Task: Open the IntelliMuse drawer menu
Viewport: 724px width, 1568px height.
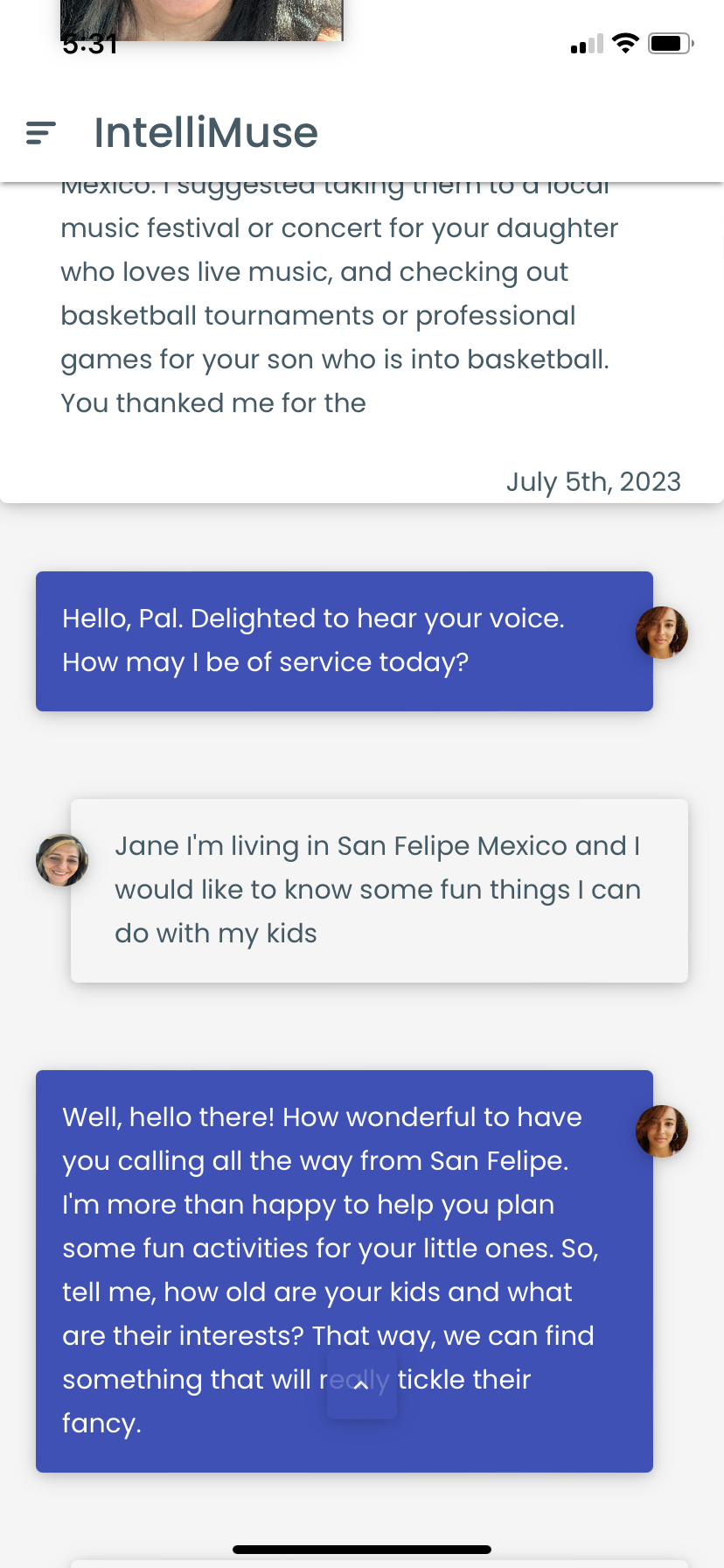Action: [41, 133]
